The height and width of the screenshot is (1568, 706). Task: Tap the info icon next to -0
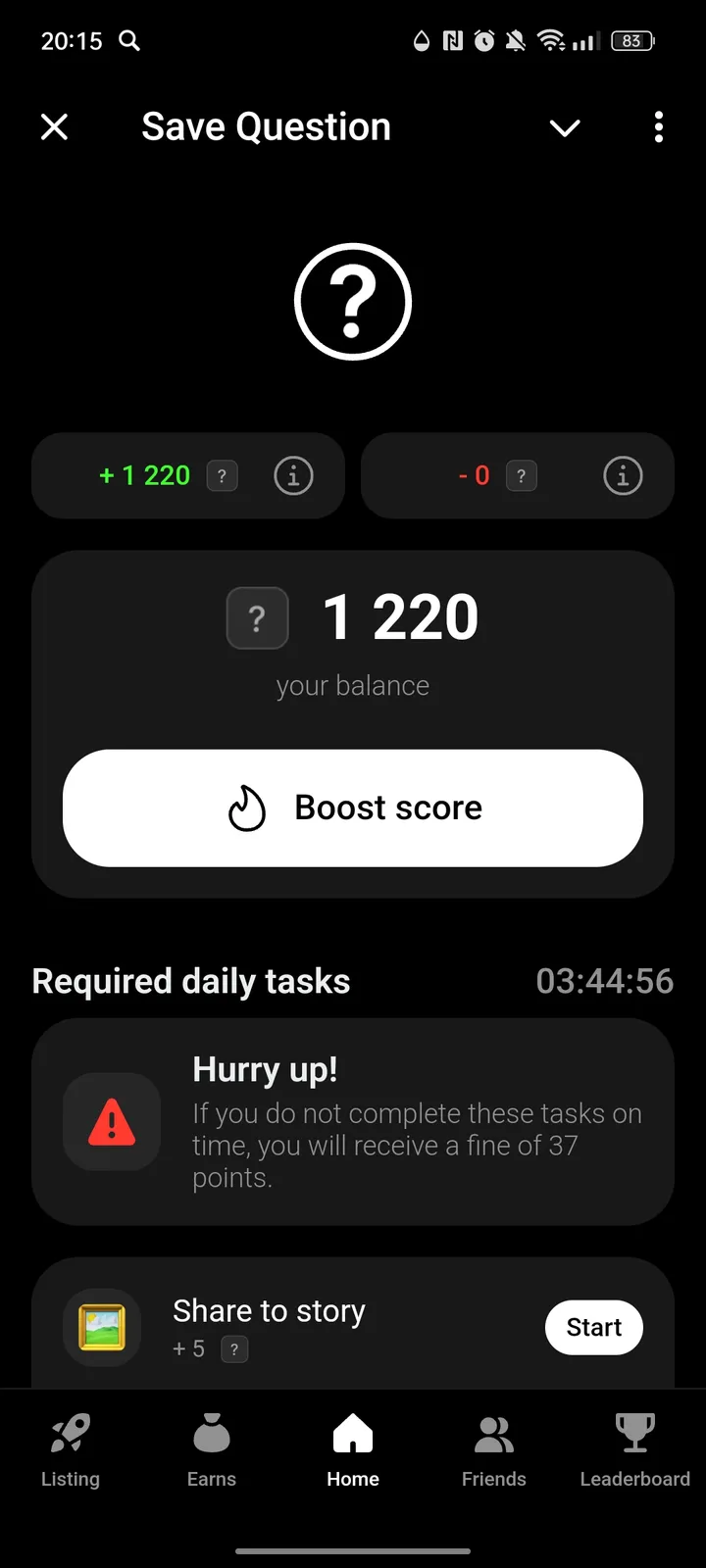(x=623, y=475)
